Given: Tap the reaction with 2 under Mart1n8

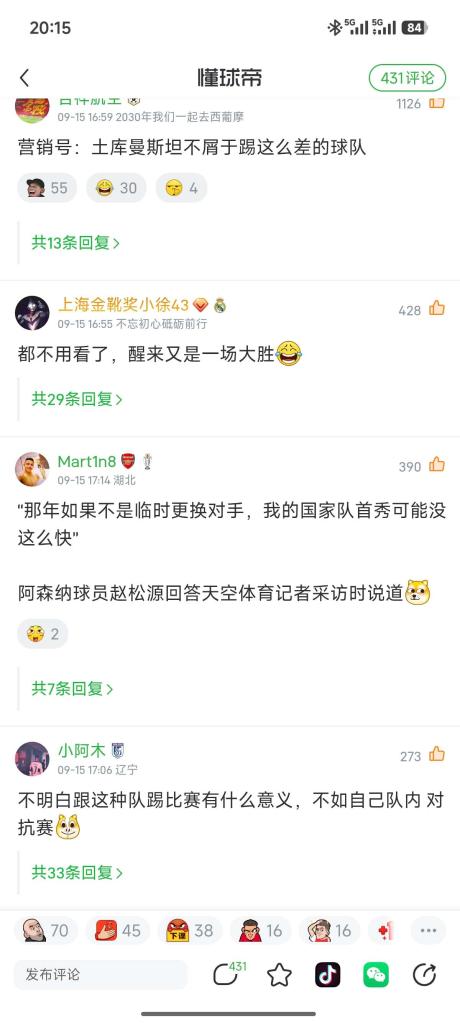Looking at the screenshot, I should click(42, 634).
